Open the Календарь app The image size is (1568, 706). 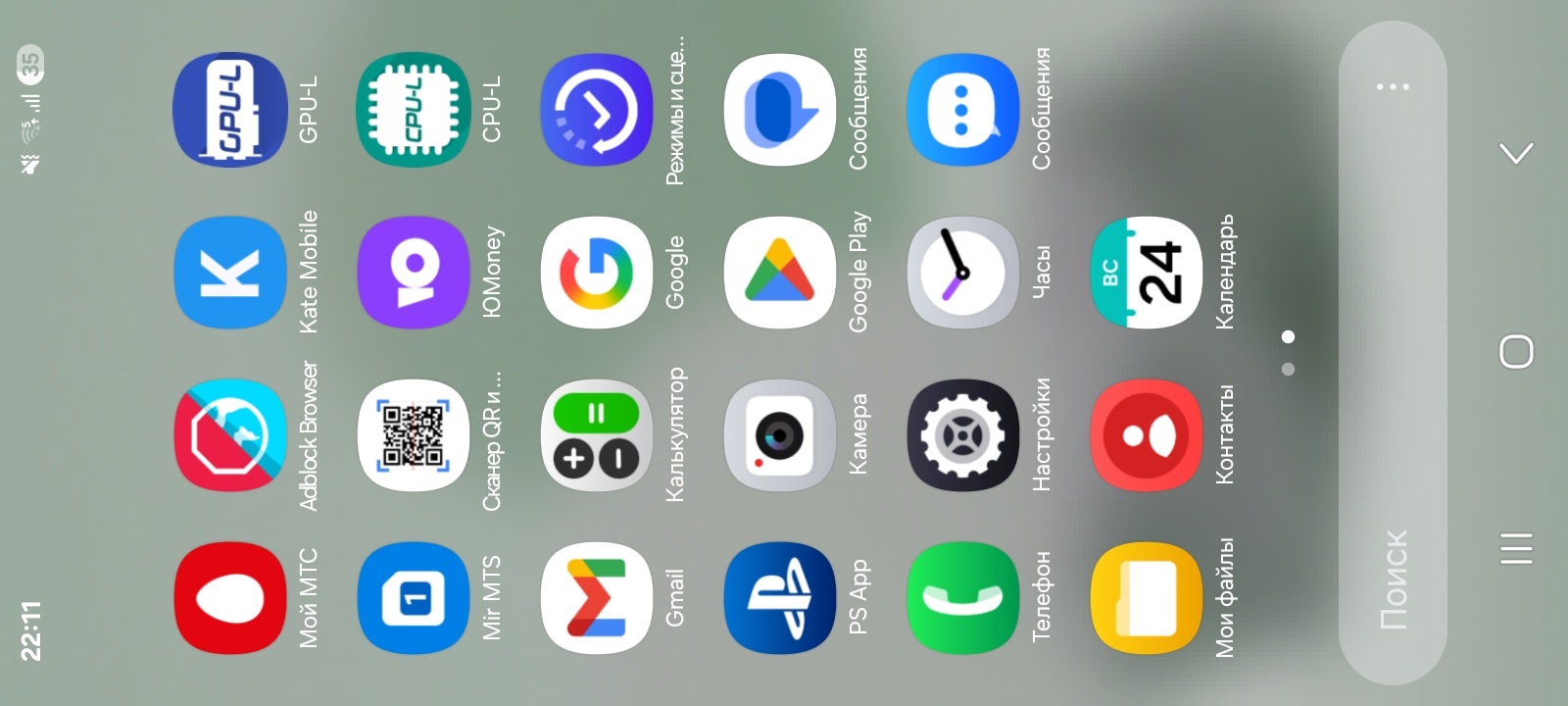click(x=1147, y=273)
